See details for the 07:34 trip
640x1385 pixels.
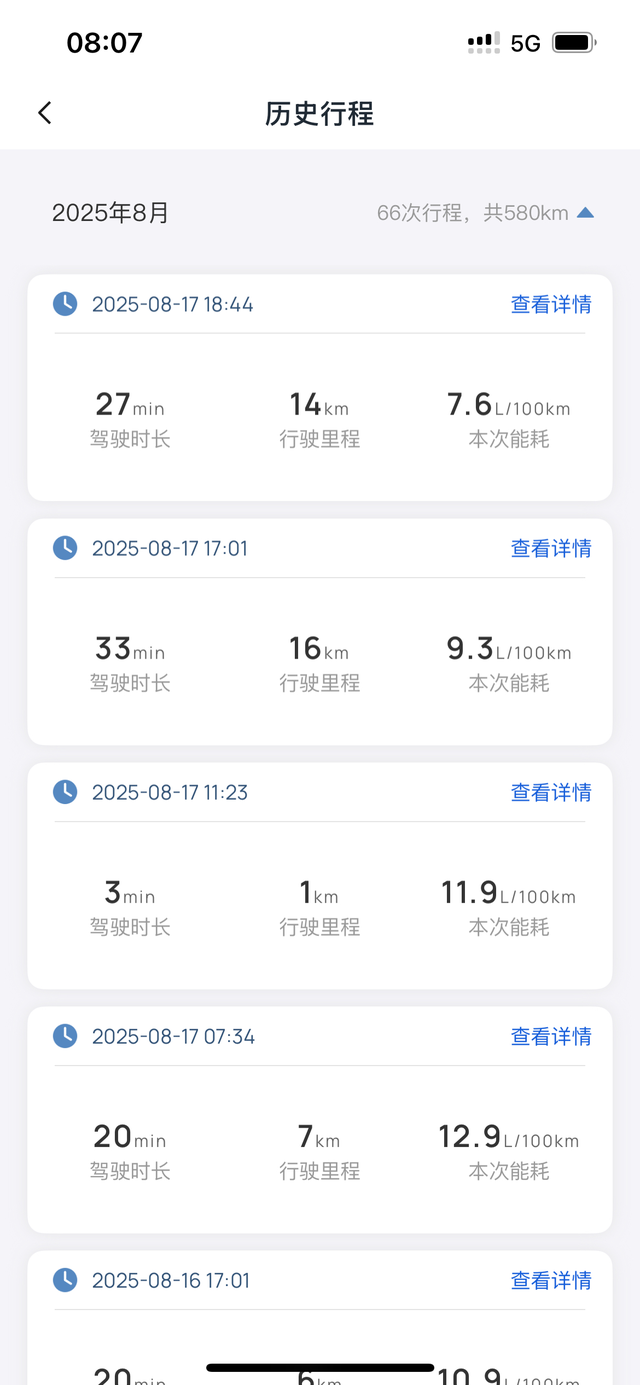[551, 1036]
